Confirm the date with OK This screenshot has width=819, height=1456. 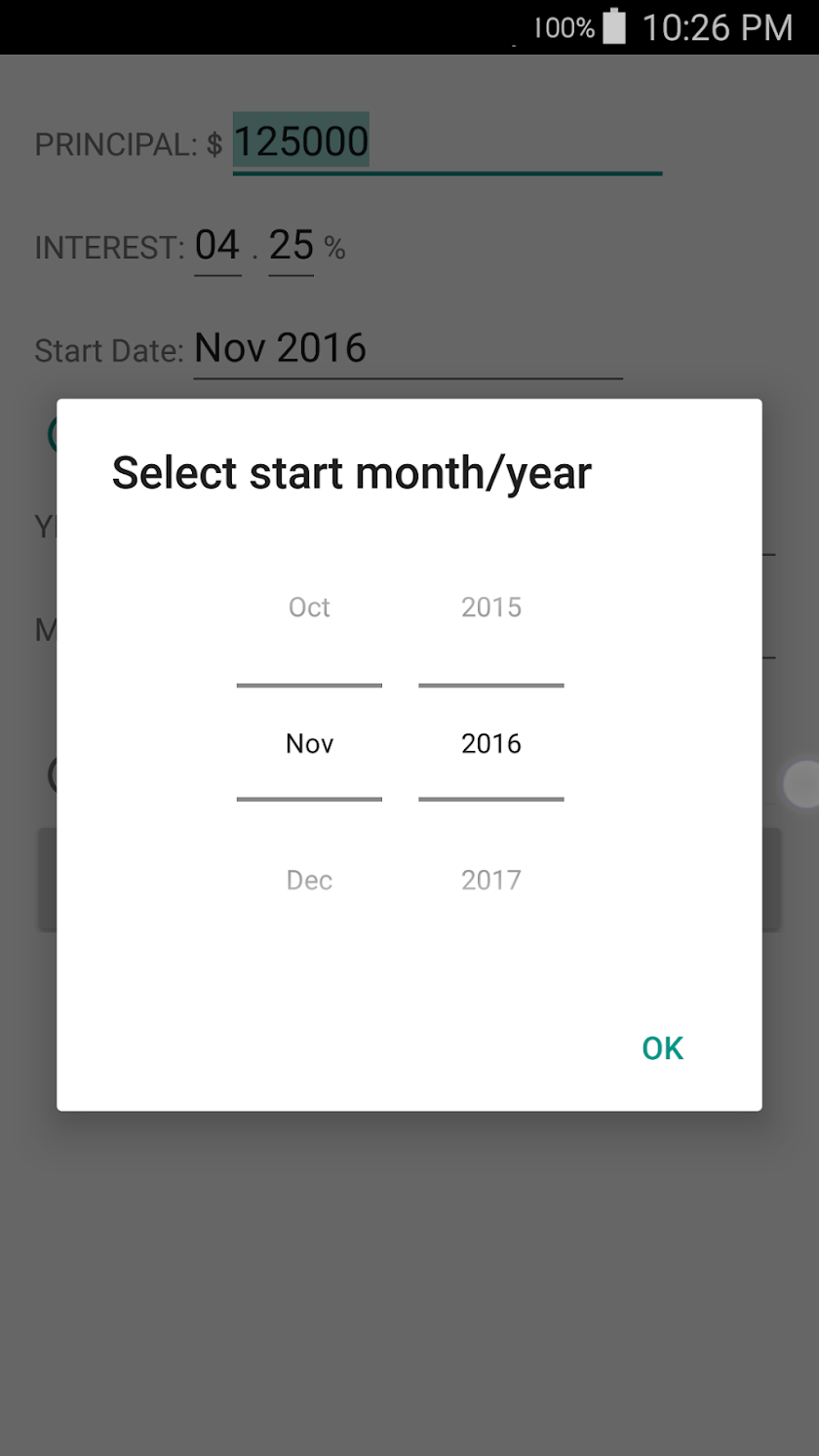point(662,1047)
